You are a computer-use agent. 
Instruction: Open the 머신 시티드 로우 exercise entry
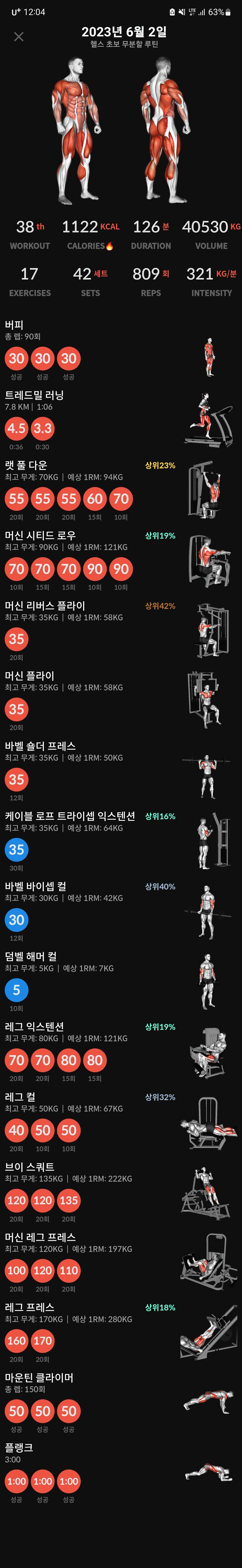(40, 535)
